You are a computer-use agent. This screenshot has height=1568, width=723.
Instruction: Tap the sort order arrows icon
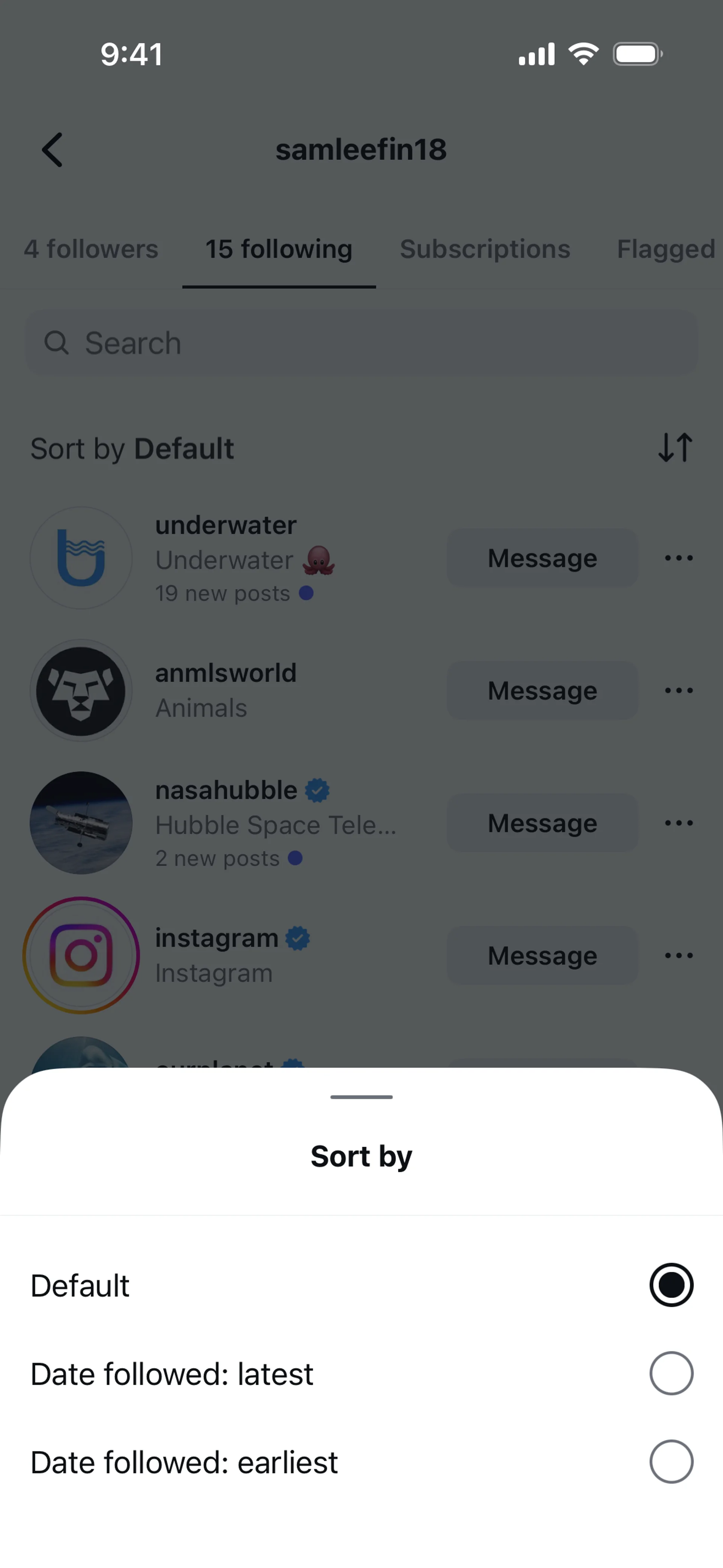tap(676, 448)
